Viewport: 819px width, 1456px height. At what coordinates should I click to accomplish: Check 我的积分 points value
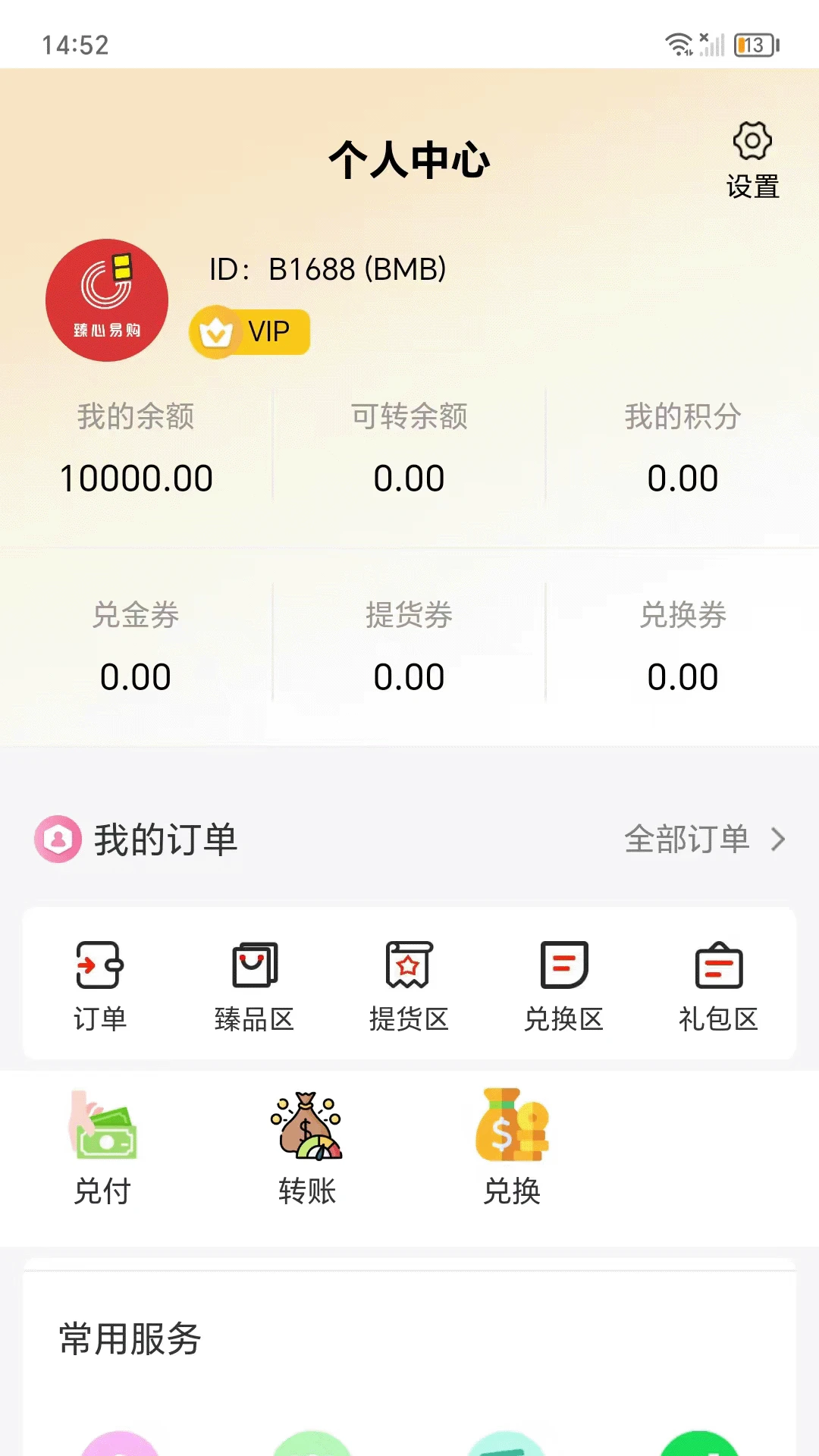point(683,447)
